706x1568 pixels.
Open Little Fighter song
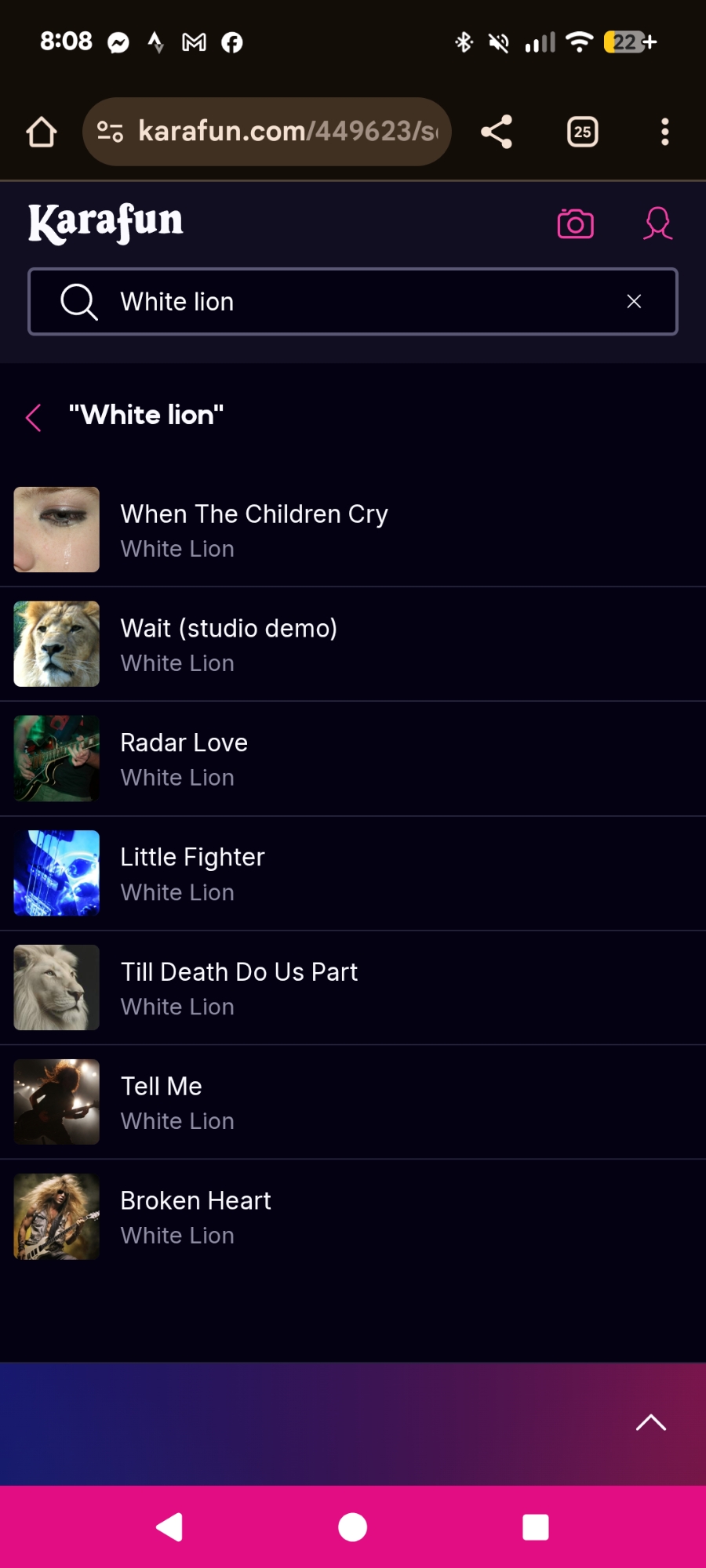193,873
